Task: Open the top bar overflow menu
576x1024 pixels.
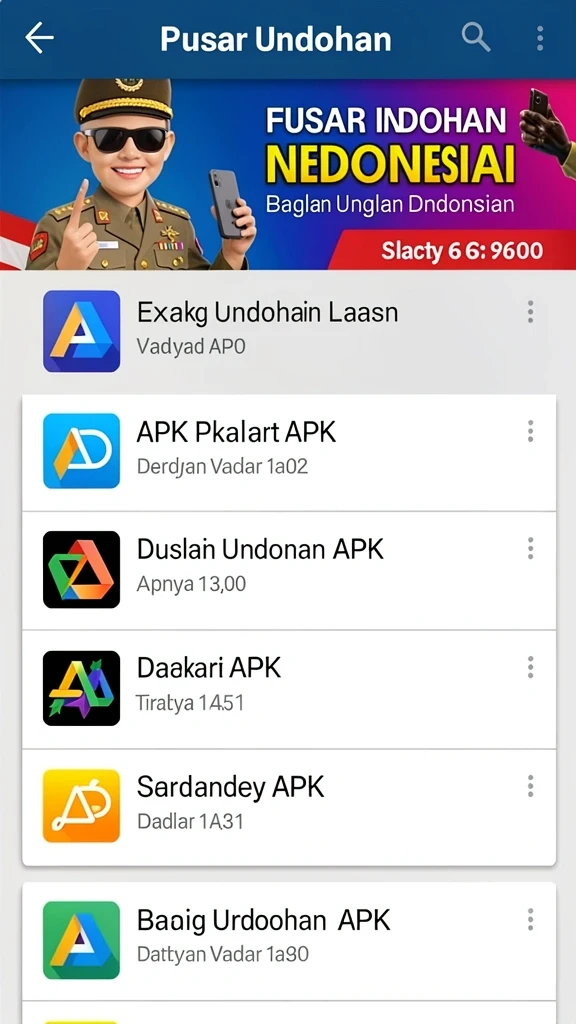Action: tap(539, 39)
